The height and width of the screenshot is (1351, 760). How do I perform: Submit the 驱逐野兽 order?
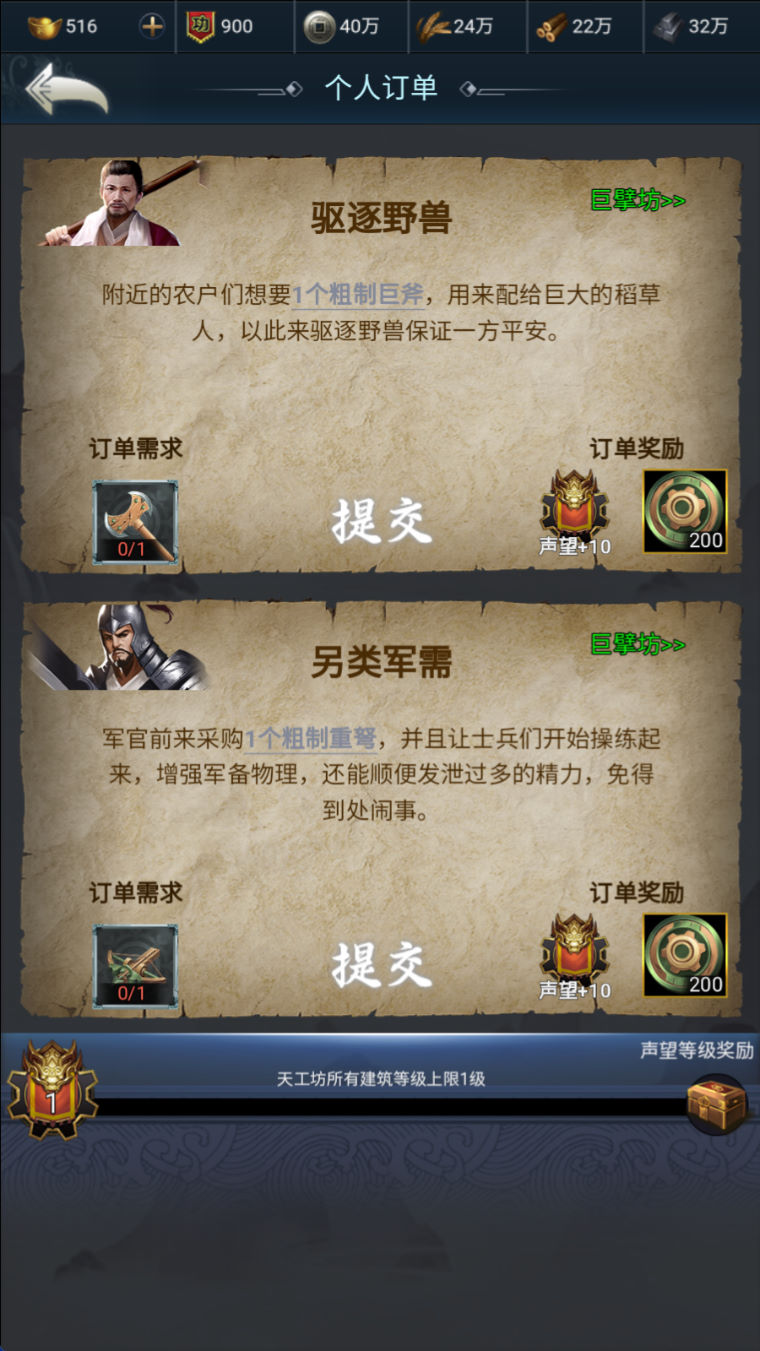coord(381,521)
